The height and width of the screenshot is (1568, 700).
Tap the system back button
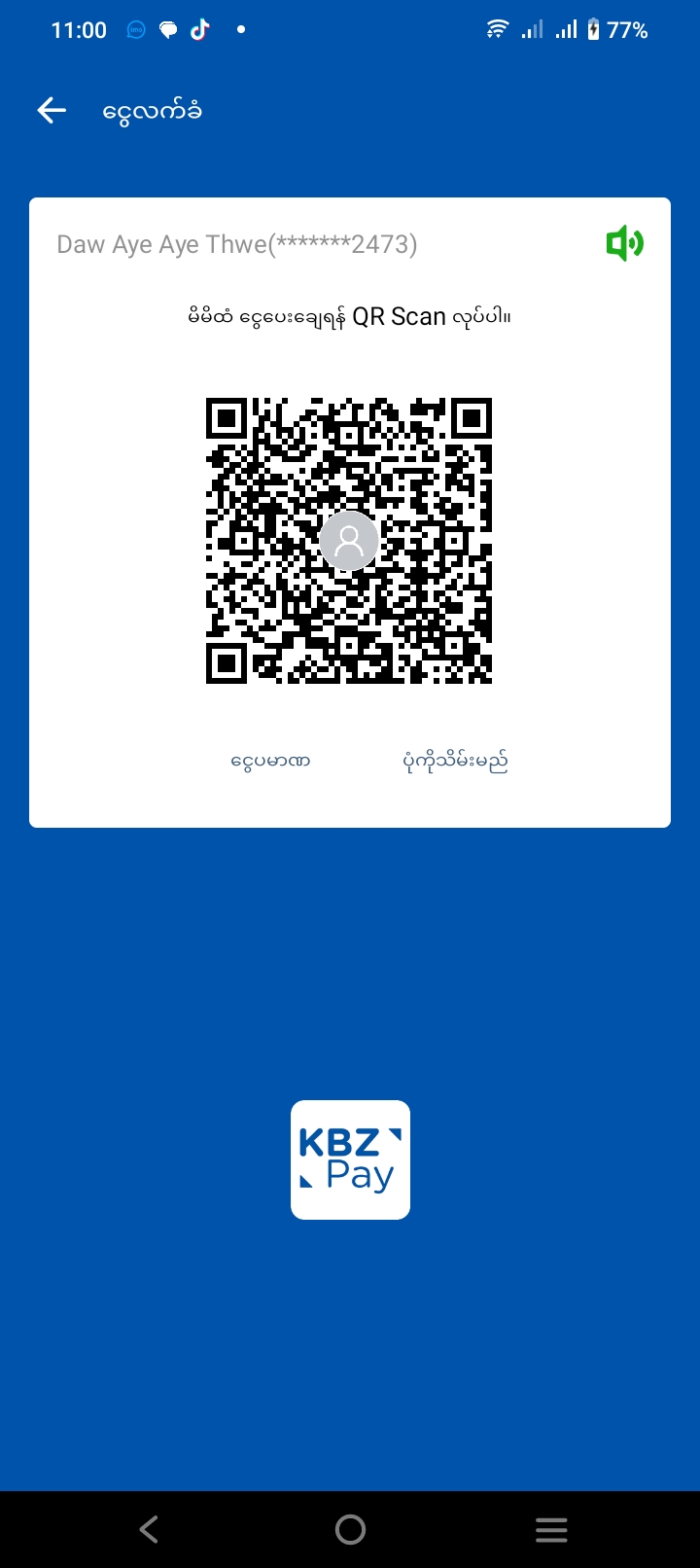point(149,1529)
